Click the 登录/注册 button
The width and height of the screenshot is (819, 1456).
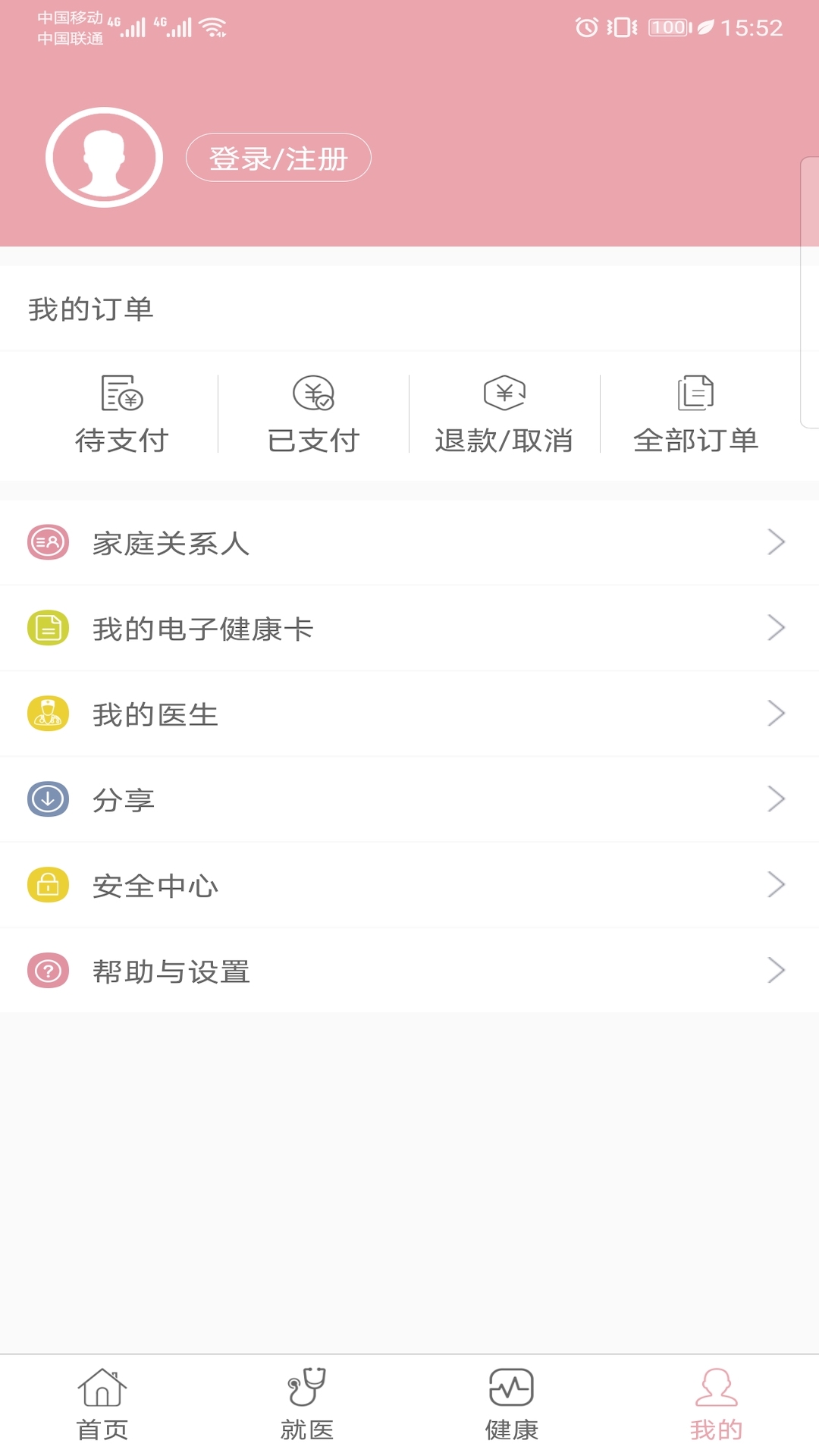[x=279, y=157]
